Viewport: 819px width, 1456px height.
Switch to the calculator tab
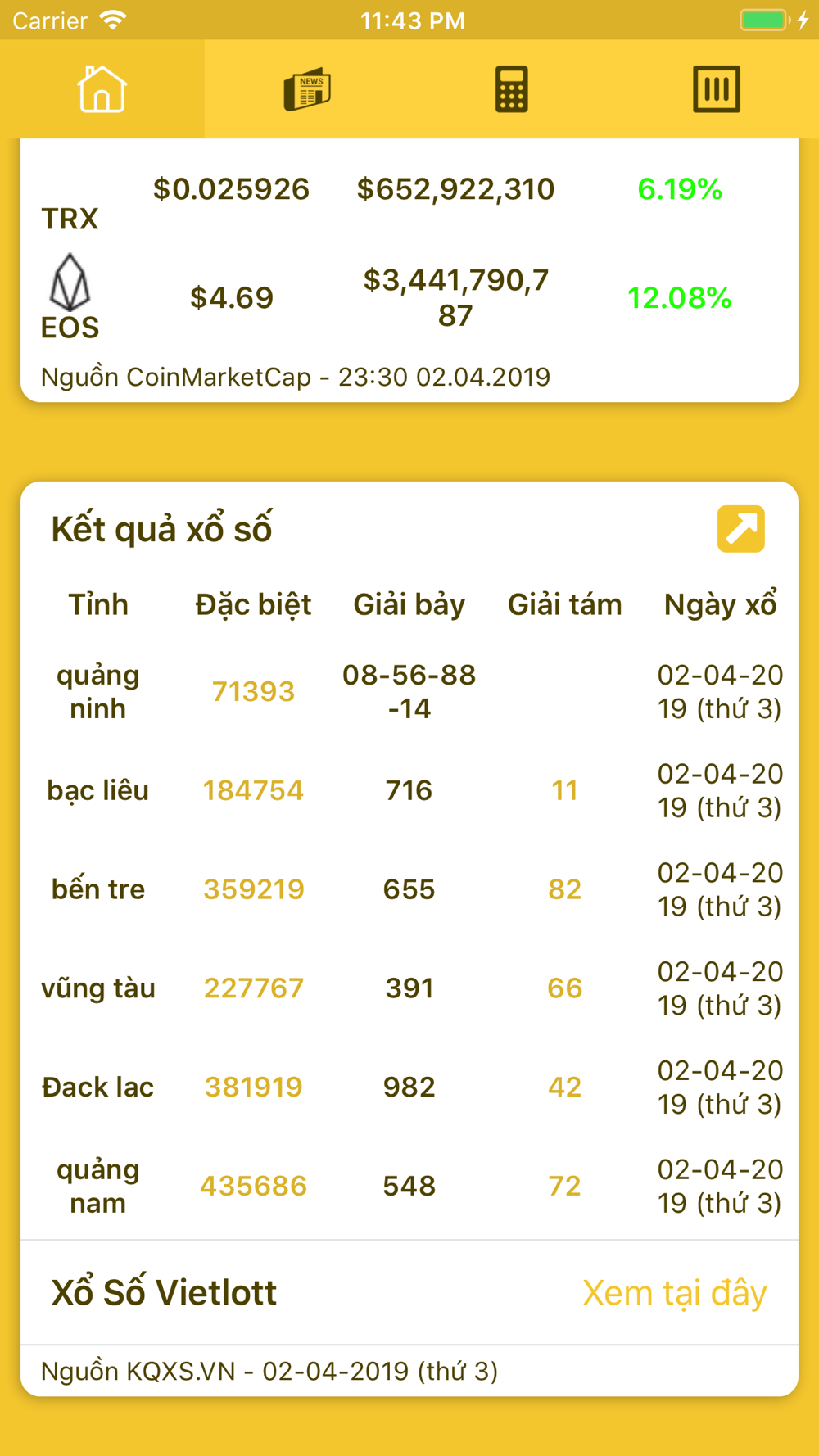click(512, 88)
